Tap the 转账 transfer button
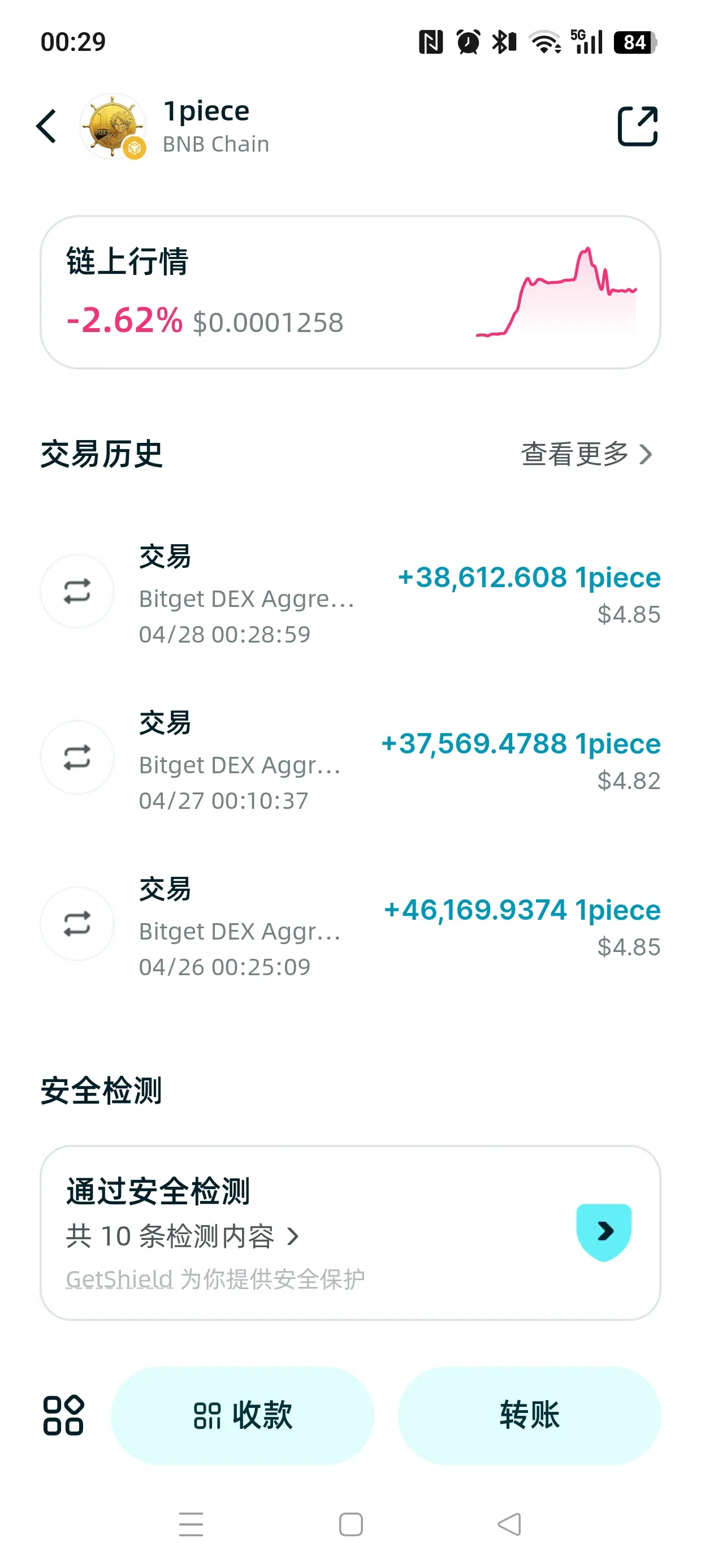The height and width of the screenshot is (1568, 701). tap(529, 1415)
